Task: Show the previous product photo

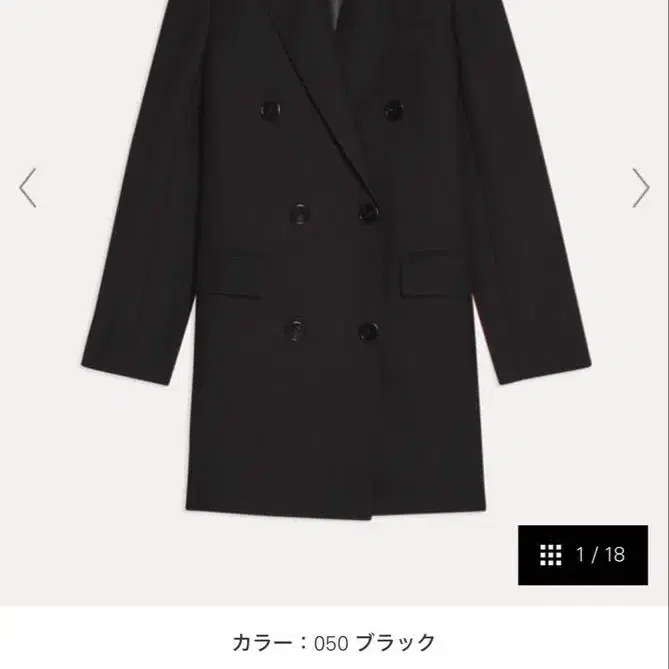Action: pyautogui.click(x=28, y=188)
